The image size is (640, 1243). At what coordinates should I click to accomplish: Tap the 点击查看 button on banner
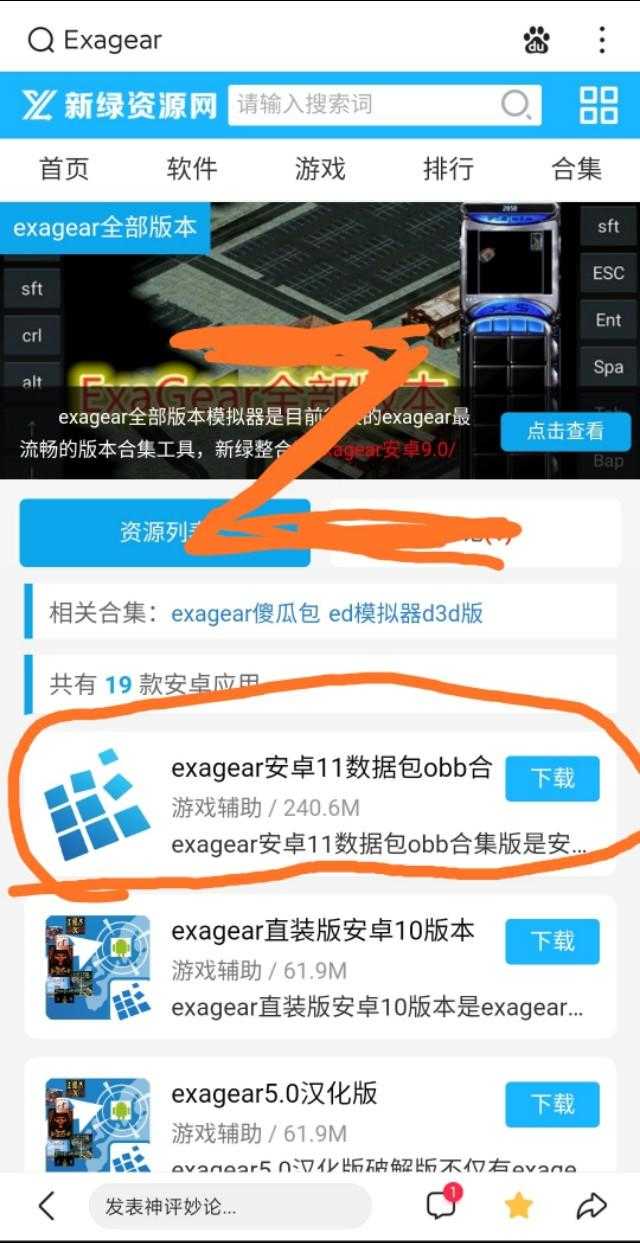coord(565,431)
